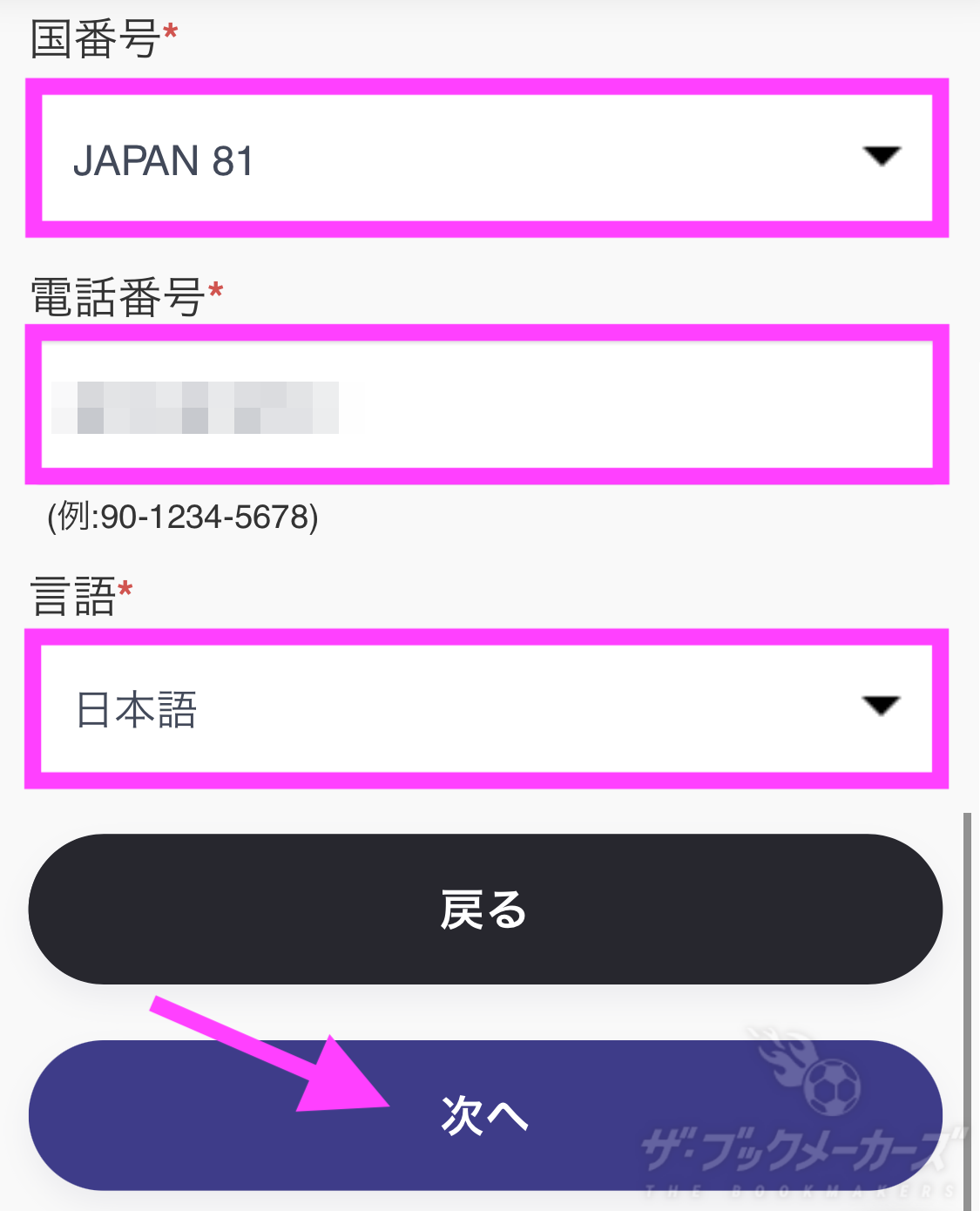
Task: Proceed with the 次へ button
Action: pyautogui.click(x=485, y=1115)
